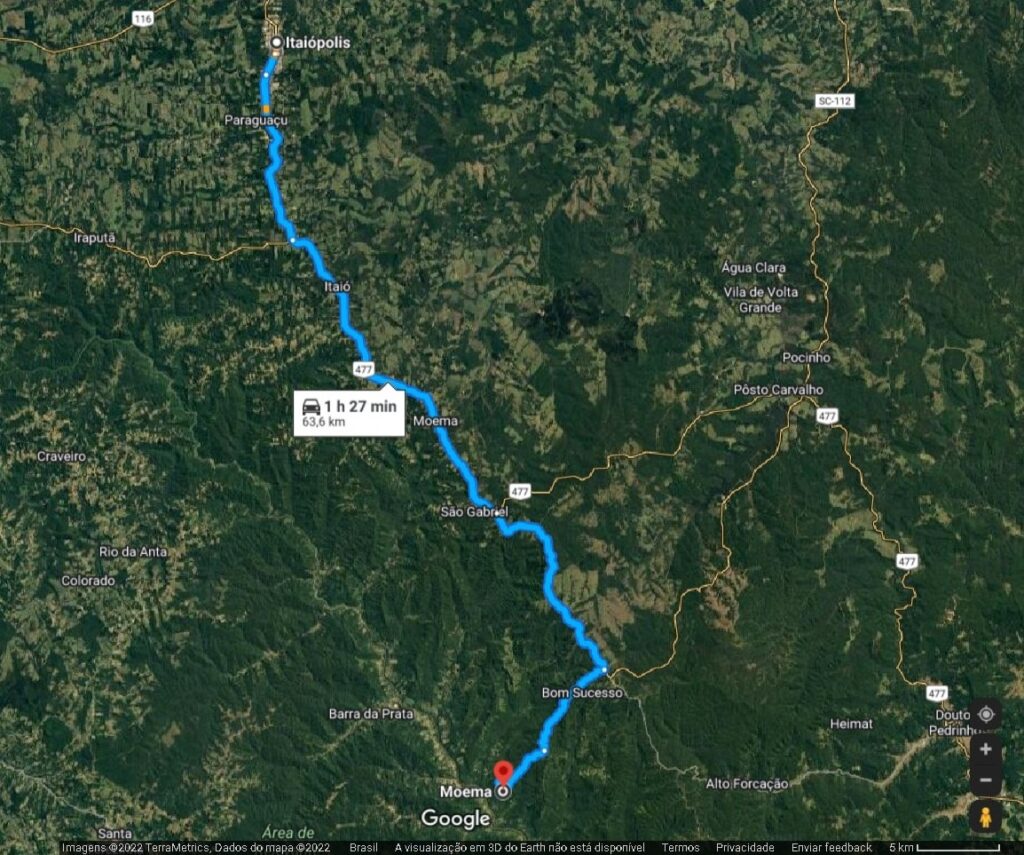Open the Termos link
1024x855 pixels.
pyautogui.click(x=680, y=848)
